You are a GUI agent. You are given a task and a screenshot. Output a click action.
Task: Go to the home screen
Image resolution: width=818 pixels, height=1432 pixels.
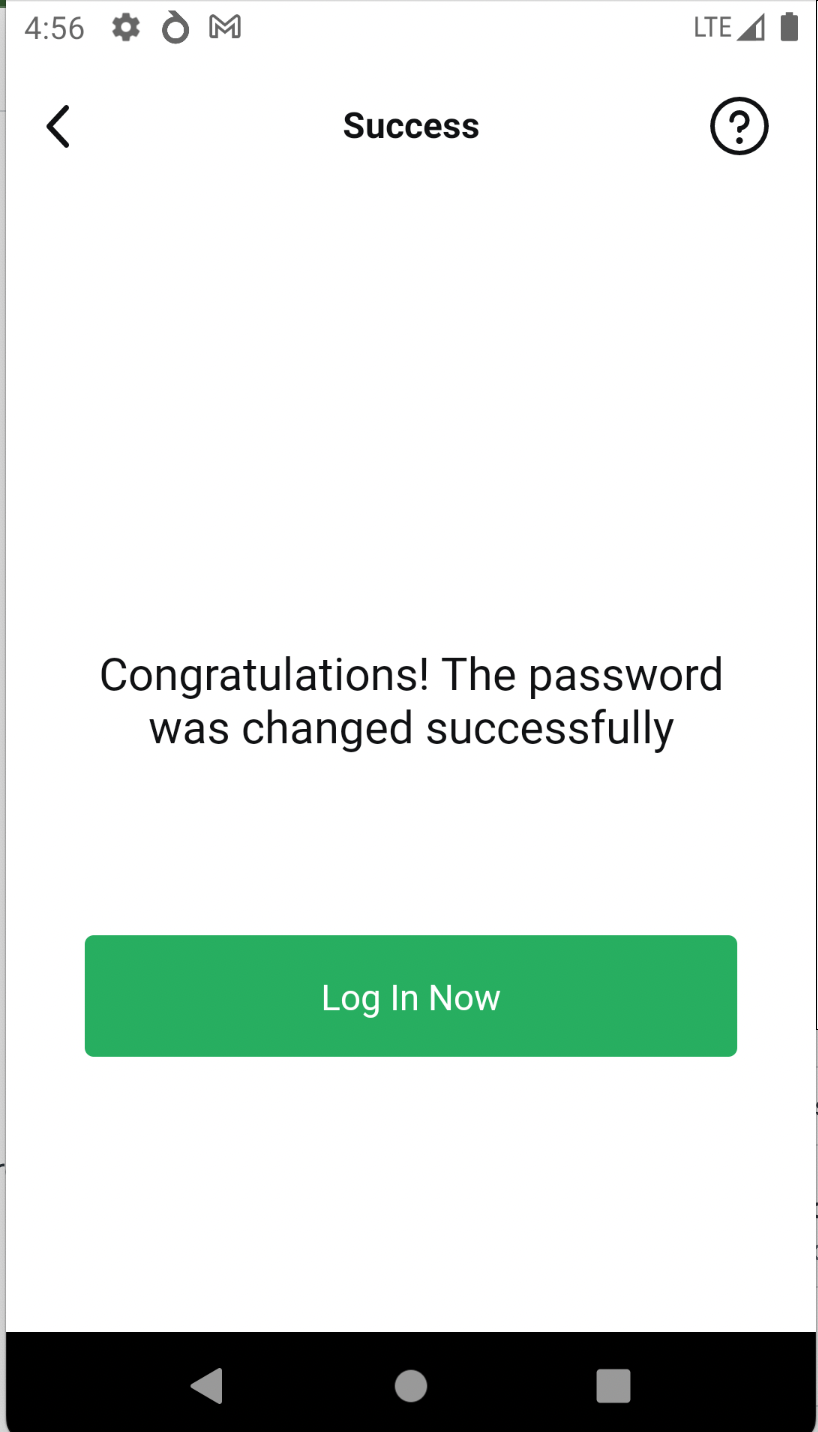click(411, 1386)
